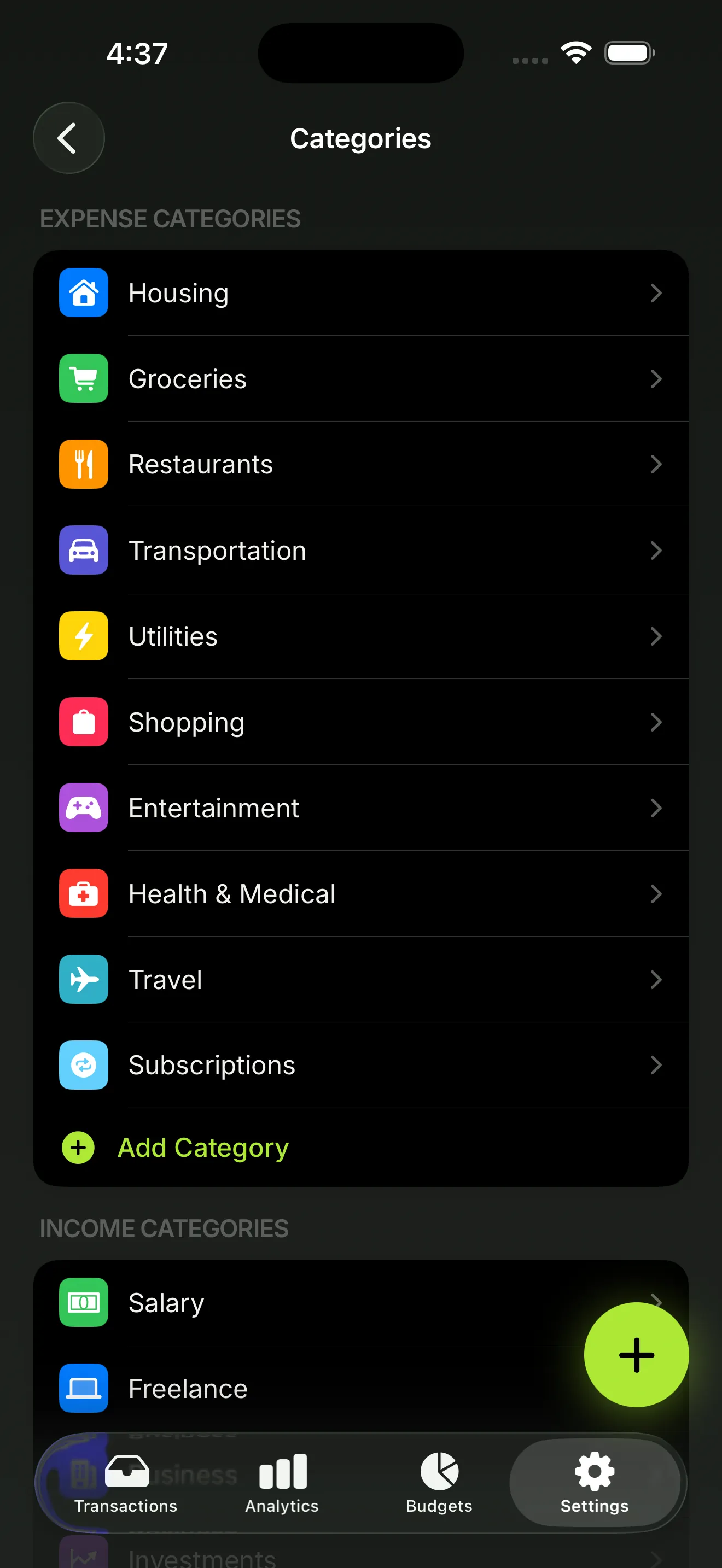This screenshot has width=722, height=1568.
Task: Expand the Housing category details
Action: (x=656, y=293)
